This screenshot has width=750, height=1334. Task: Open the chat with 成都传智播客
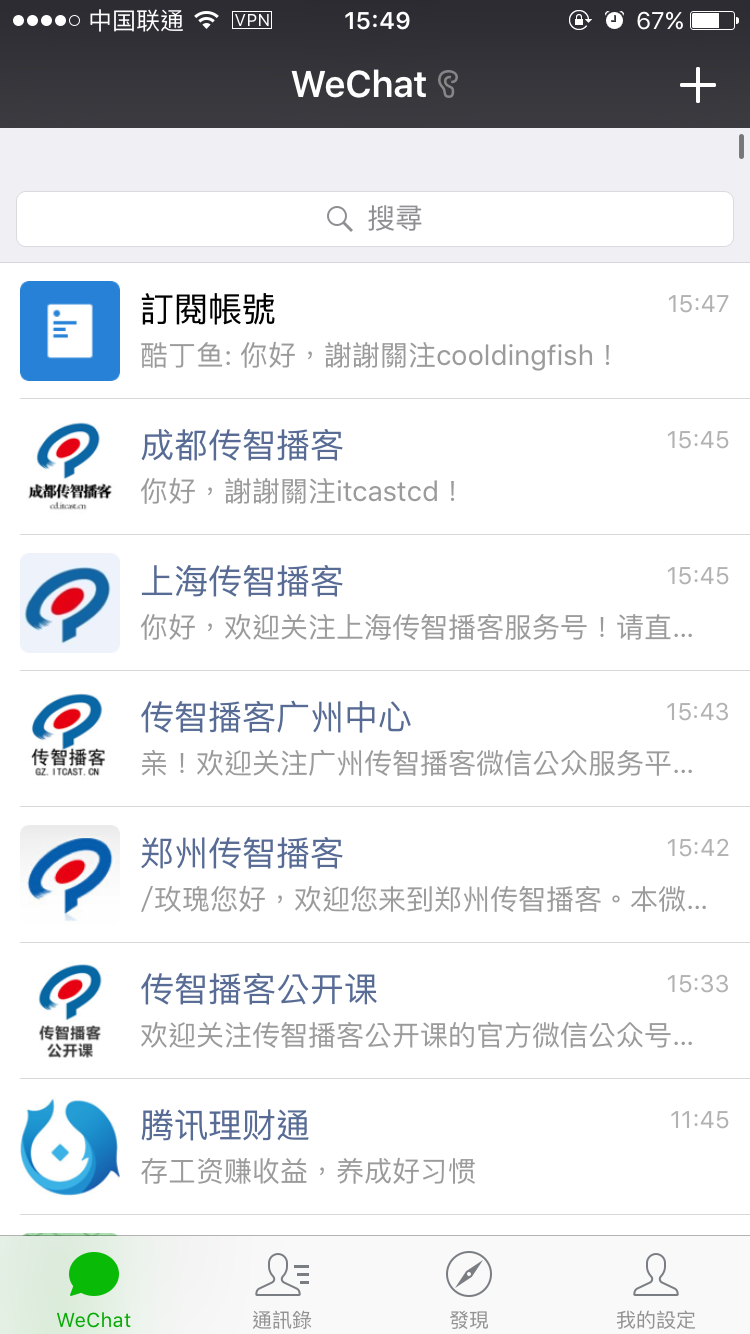[375, 466]
